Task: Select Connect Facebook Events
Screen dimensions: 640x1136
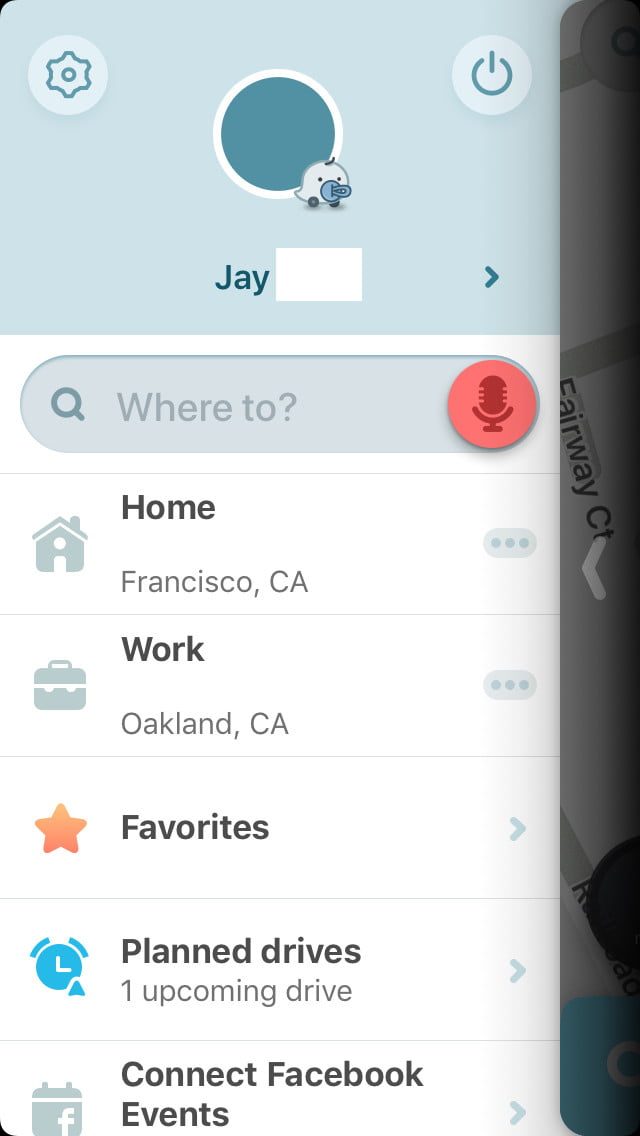Action: [270, 1092]
